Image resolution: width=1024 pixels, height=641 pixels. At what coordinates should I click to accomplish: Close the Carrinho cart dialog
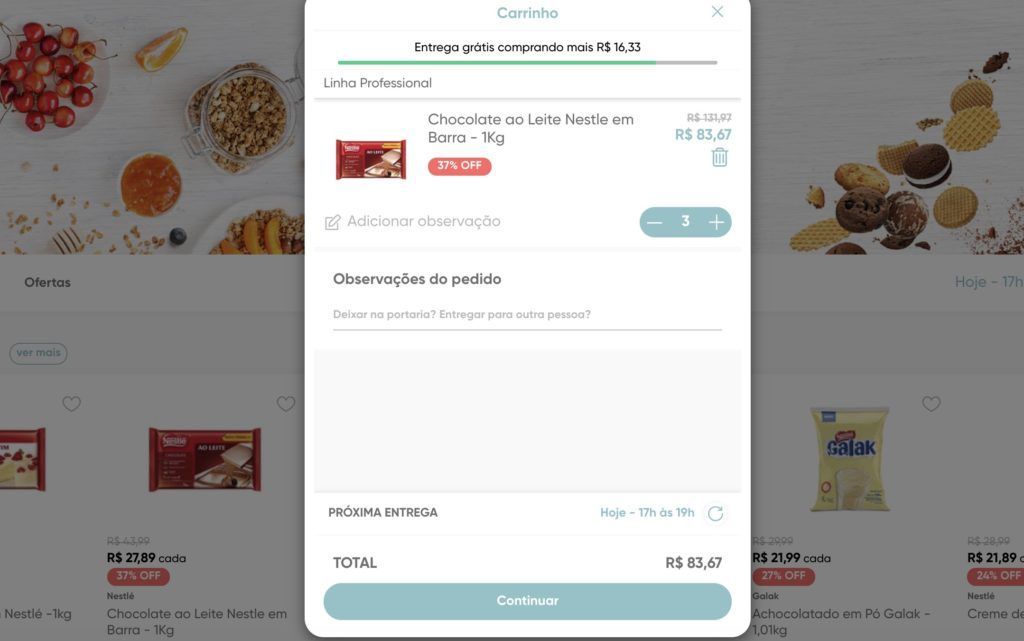coord(717,12)
